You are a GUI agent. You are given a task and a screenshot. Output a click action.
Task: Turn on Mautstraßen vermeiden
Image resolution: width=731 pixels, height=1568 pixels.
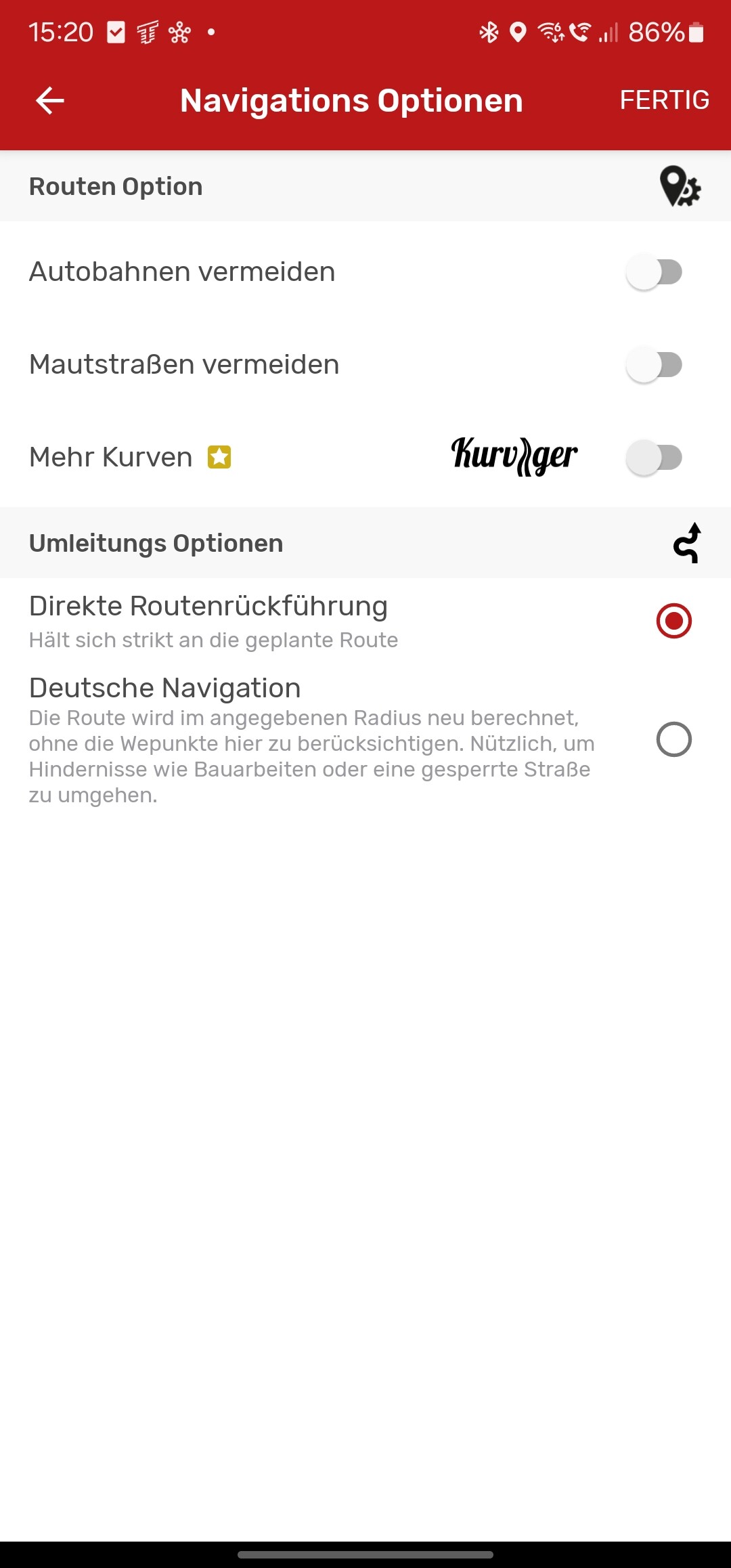[654, 365]
